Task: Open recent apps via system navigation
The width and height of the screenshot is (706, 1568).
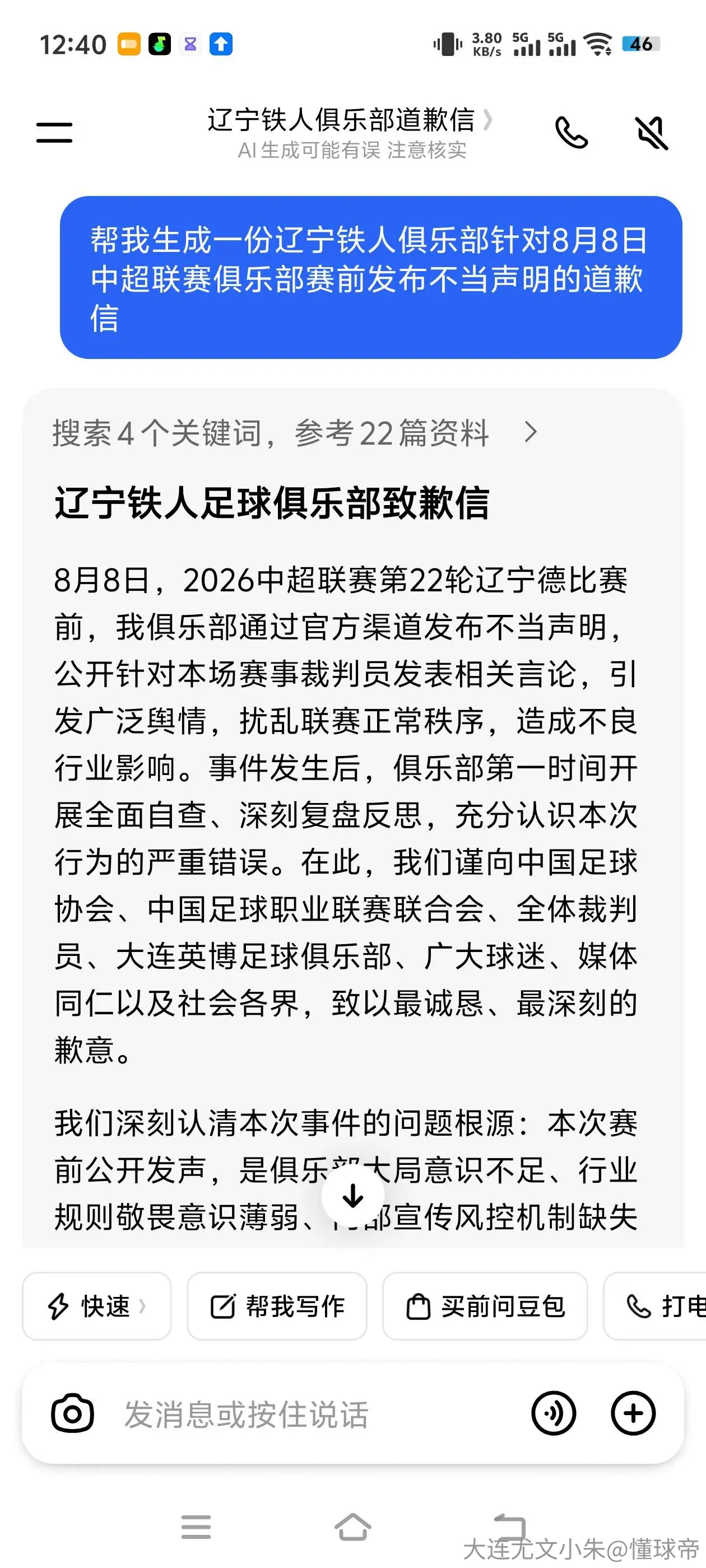Action: point(196,1527)
